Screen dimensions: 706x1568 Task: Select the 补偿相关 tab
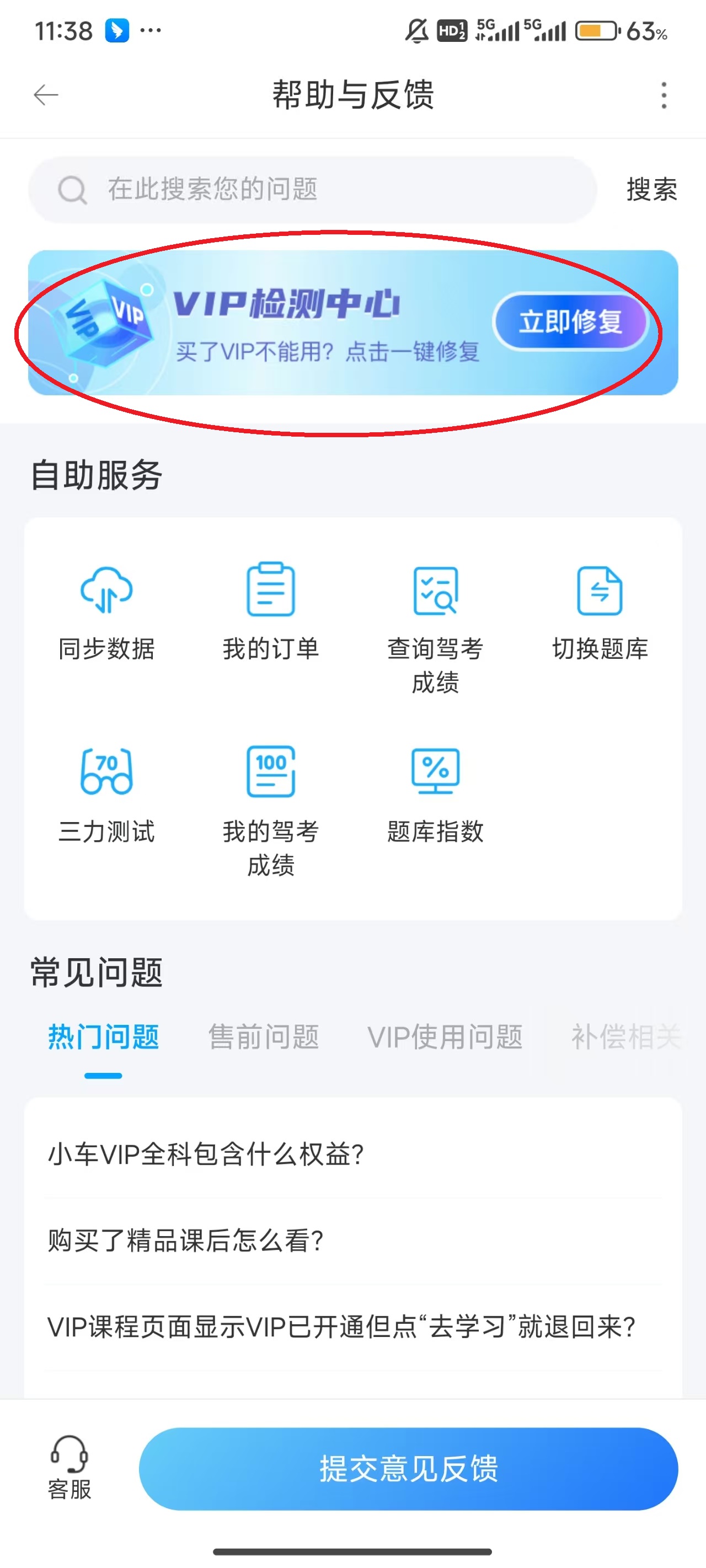coord(626,1038)
